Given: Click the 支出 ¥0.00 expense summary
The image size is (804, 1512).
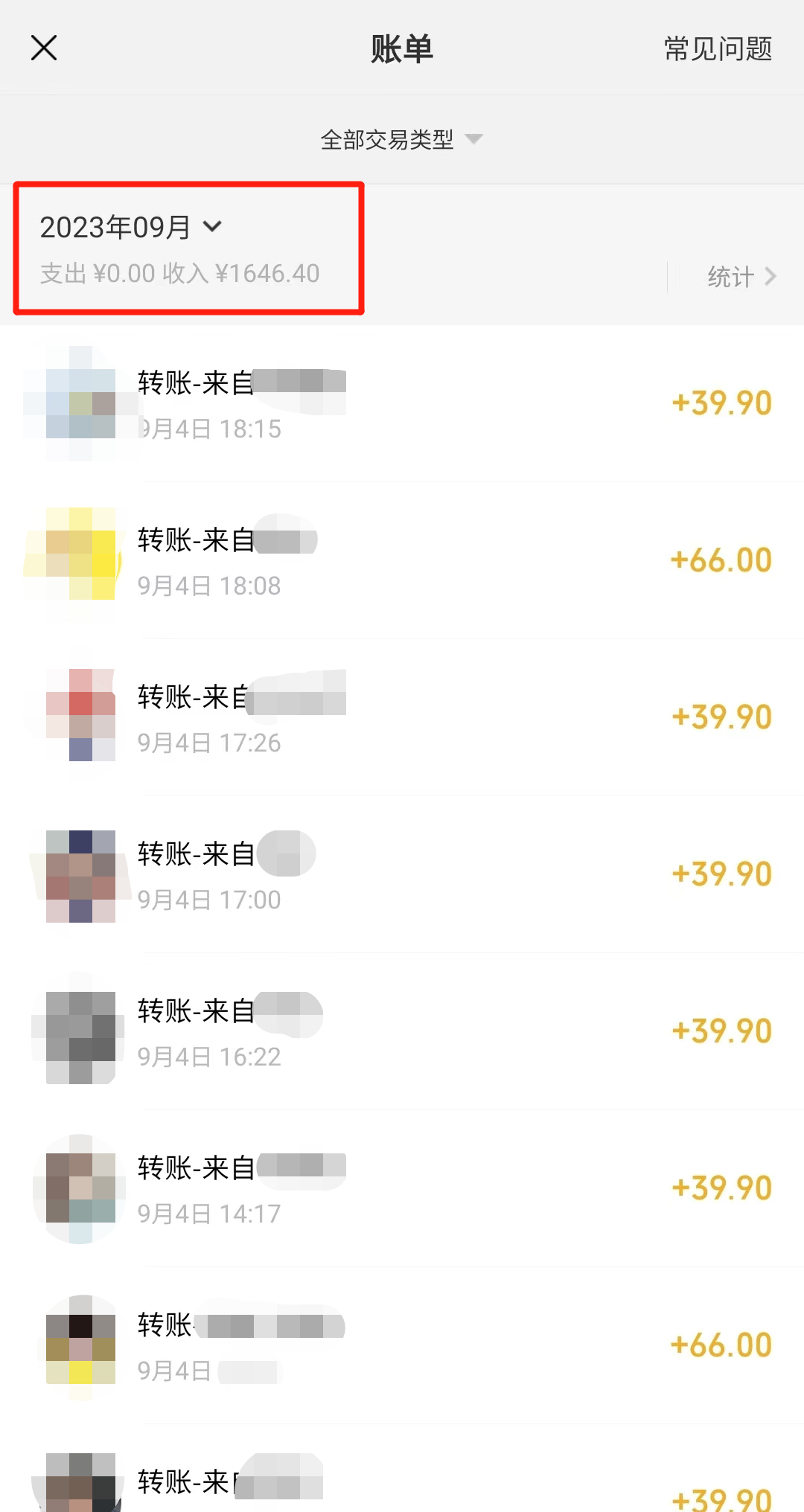Looking at the screenshot, I should [97, 273].
